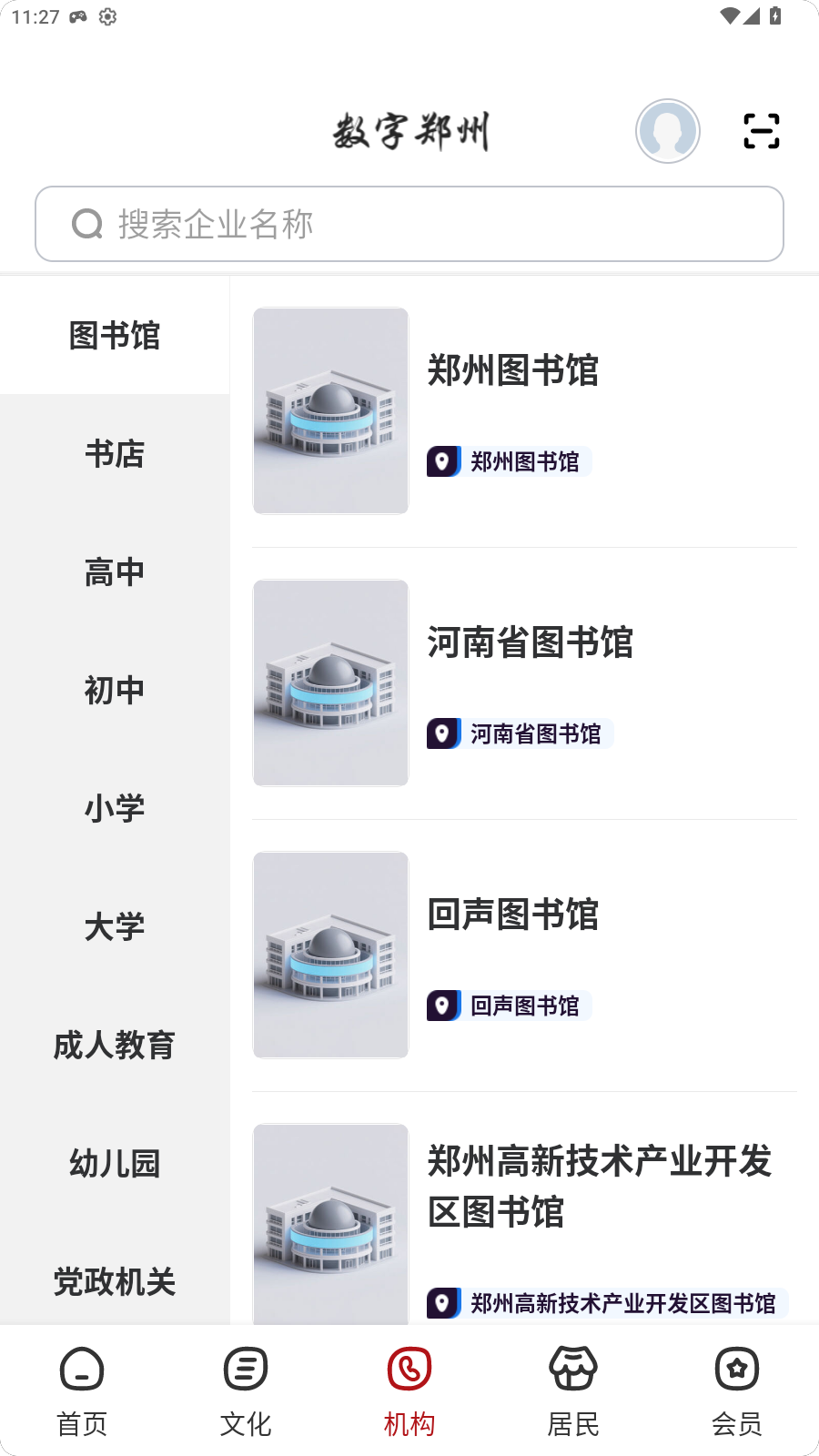Select the 书店 category
The image size is (819, 1456).
[x=115, y=454]
